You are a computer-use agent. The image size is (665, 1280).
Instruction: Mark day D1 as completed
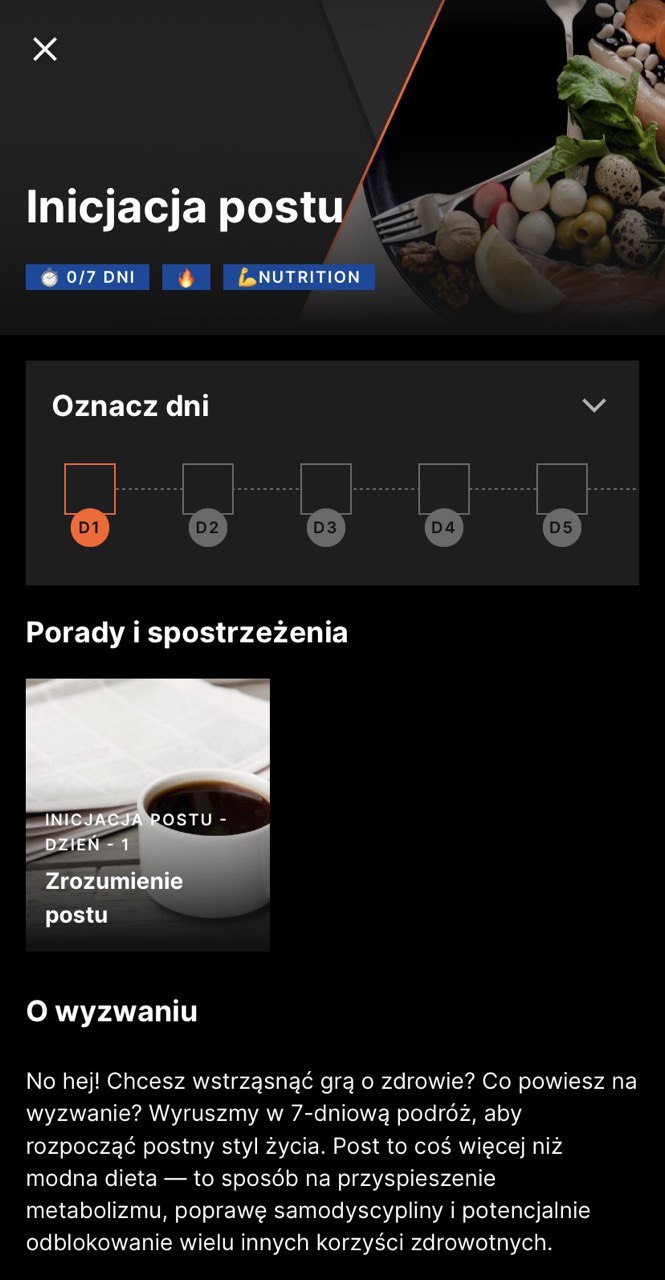pos(90,489)
